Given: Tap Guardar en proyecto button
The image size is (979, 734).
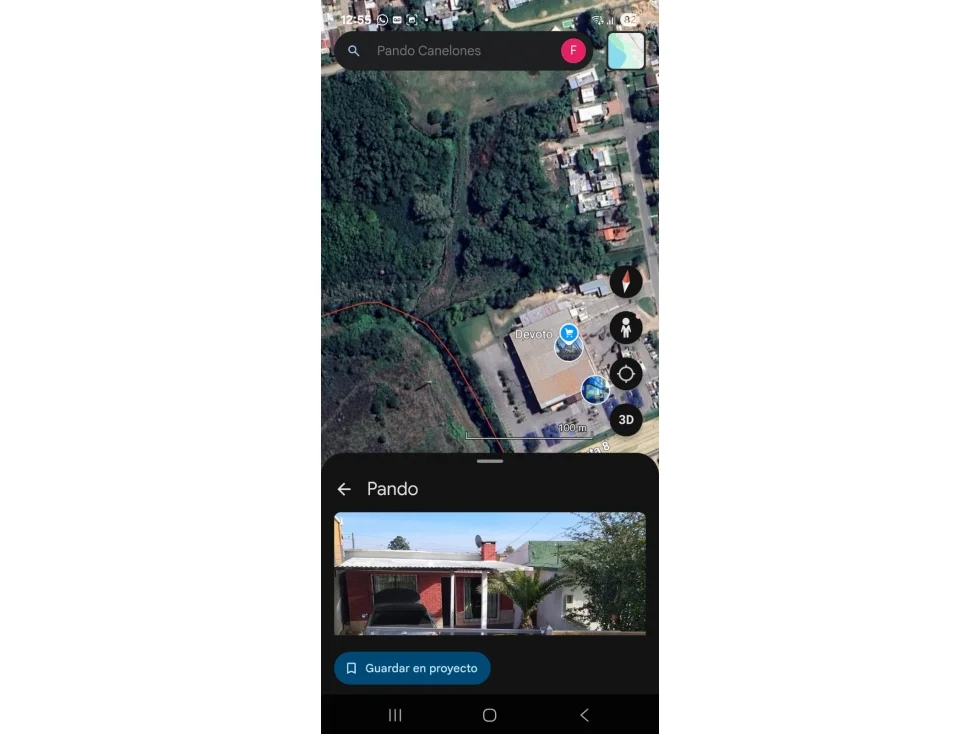Looking at the screenshot, I should click(412, 668).
